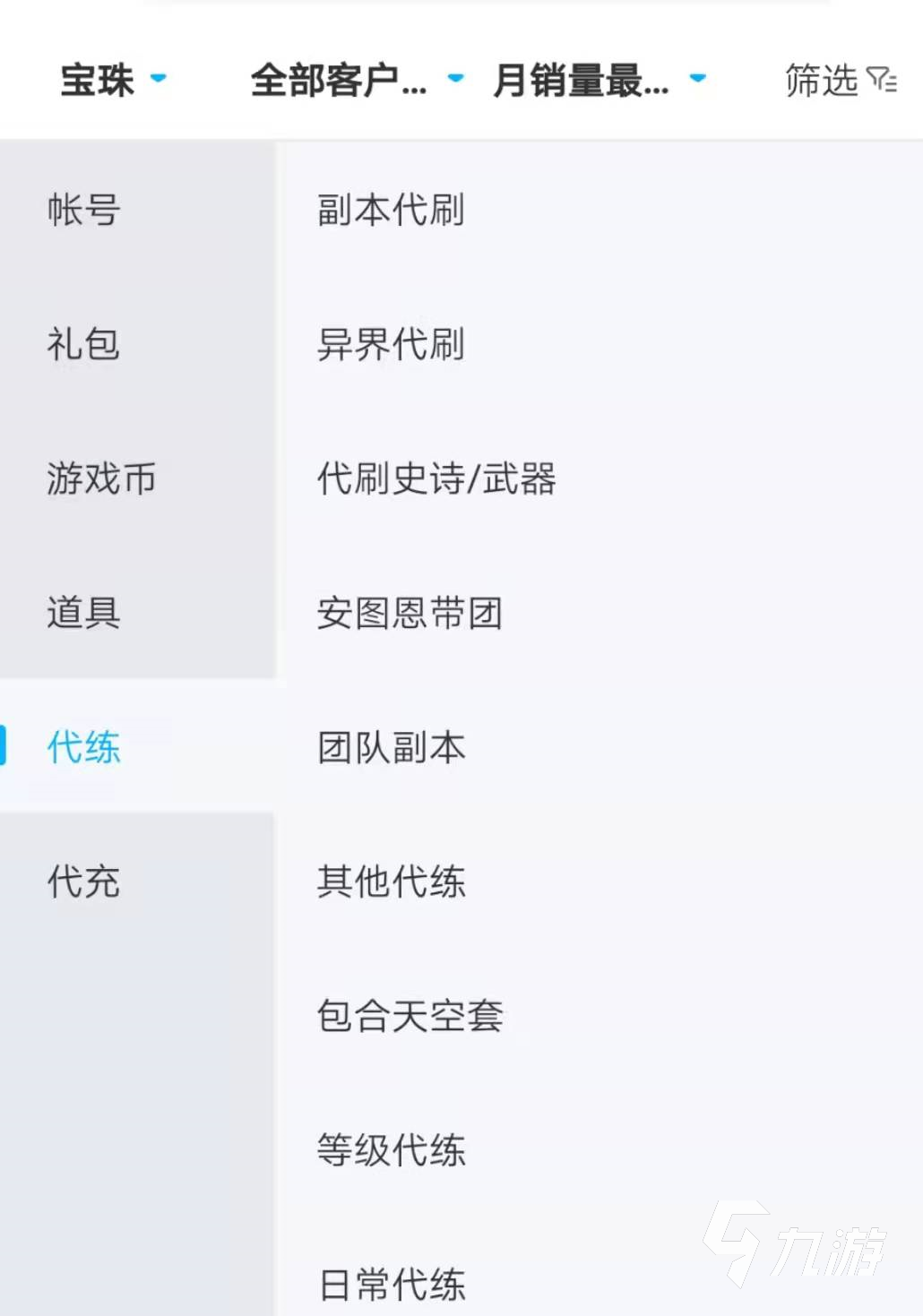Open 包合天空套 option
This screenshot has width=923, height=1316.
(x=410, y=1016)
